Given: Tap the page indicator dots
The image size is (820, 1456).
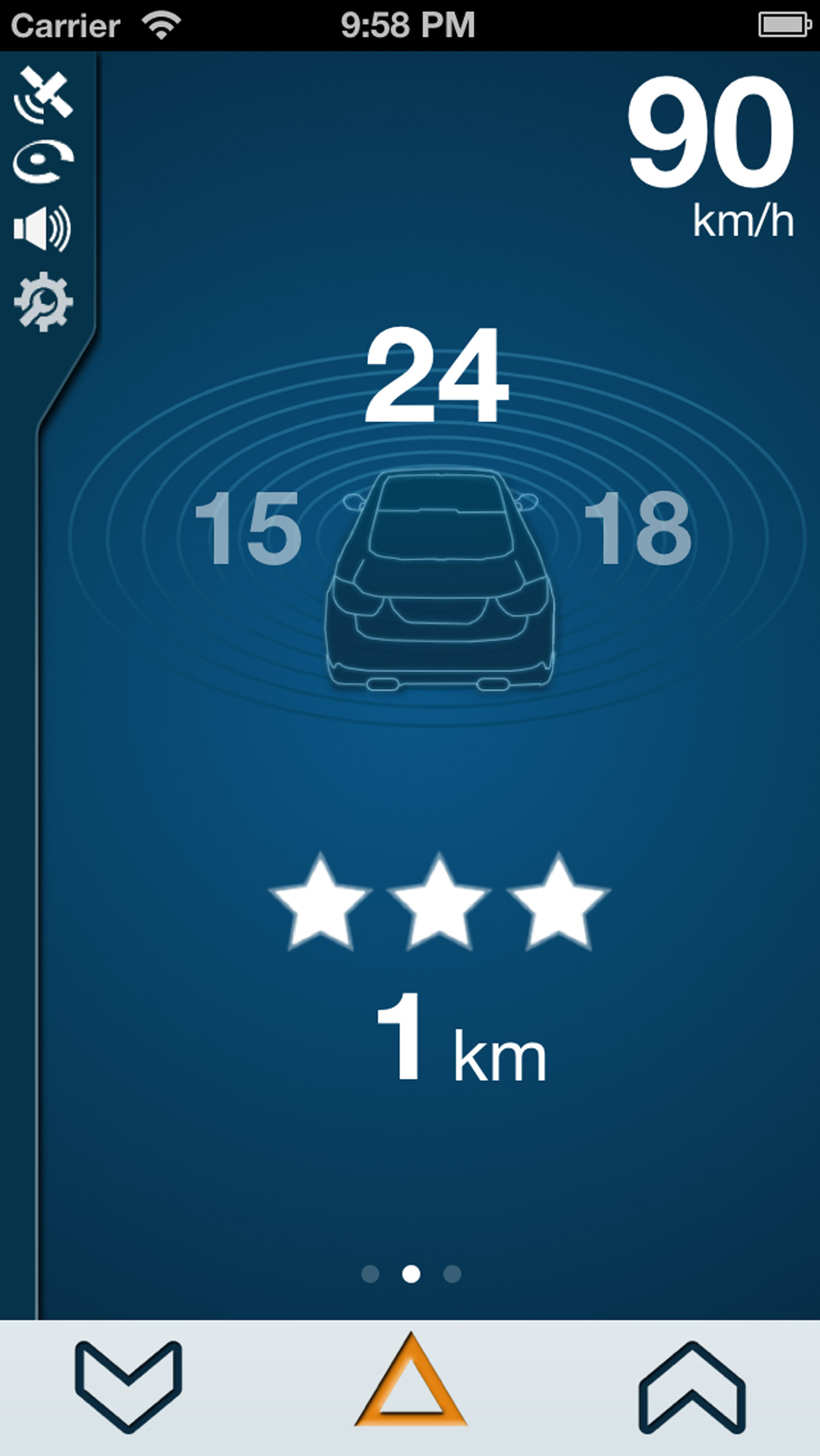Looking at the screenshot, I should 410,1274.
